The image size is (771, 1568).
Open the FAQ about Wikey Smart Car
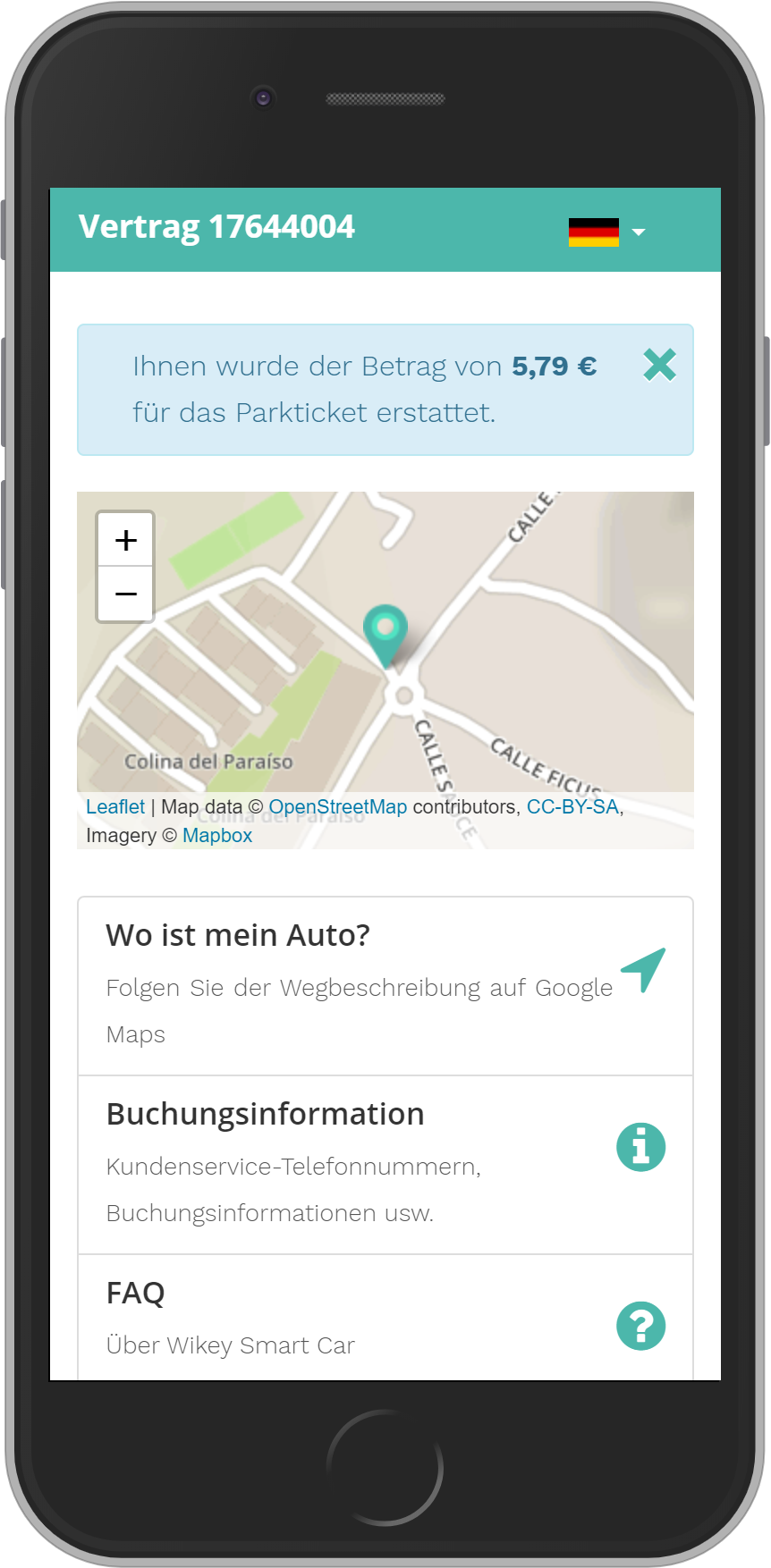(x=385, y=1319)
